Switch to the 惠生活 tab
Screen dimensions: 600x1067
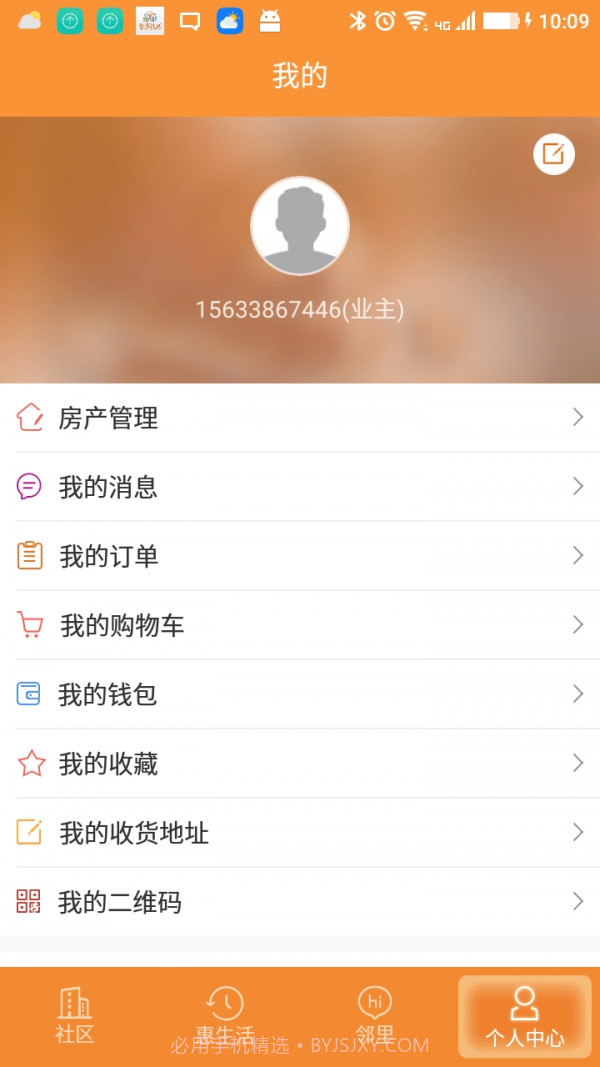click(225, 1015)
